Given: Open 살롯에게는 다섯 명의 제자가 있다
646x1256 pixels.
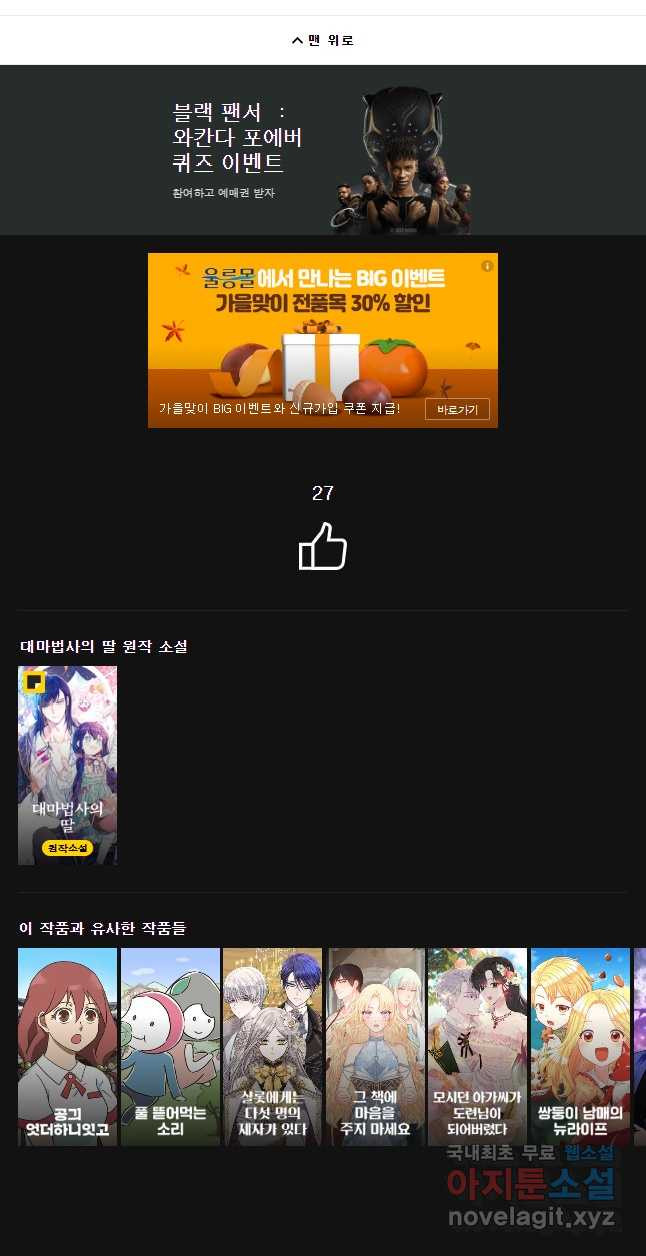Looking at the screenshot, I should pos(272,1046).
